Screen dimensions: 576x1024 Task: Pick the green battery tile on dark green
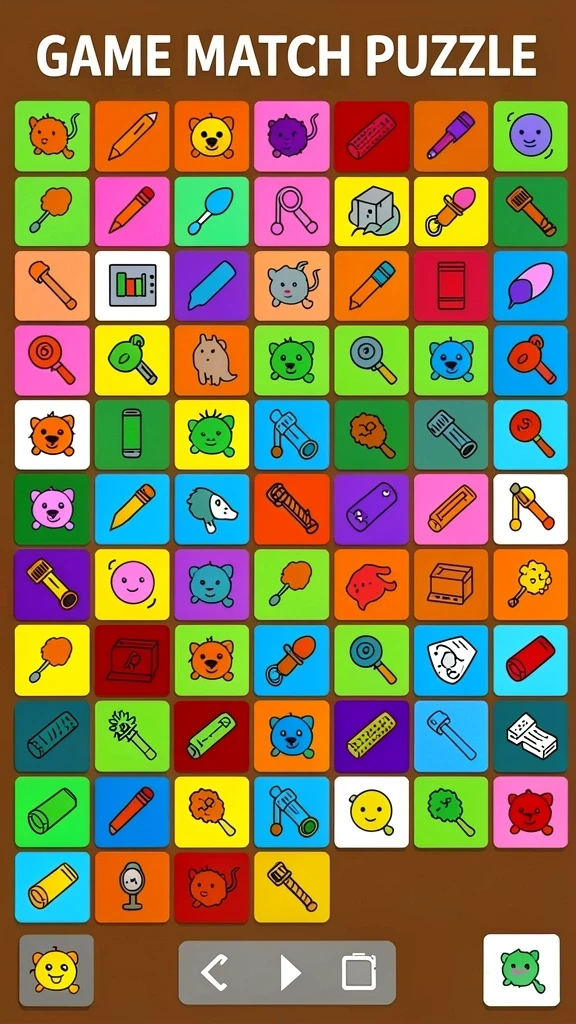point(132,434)
